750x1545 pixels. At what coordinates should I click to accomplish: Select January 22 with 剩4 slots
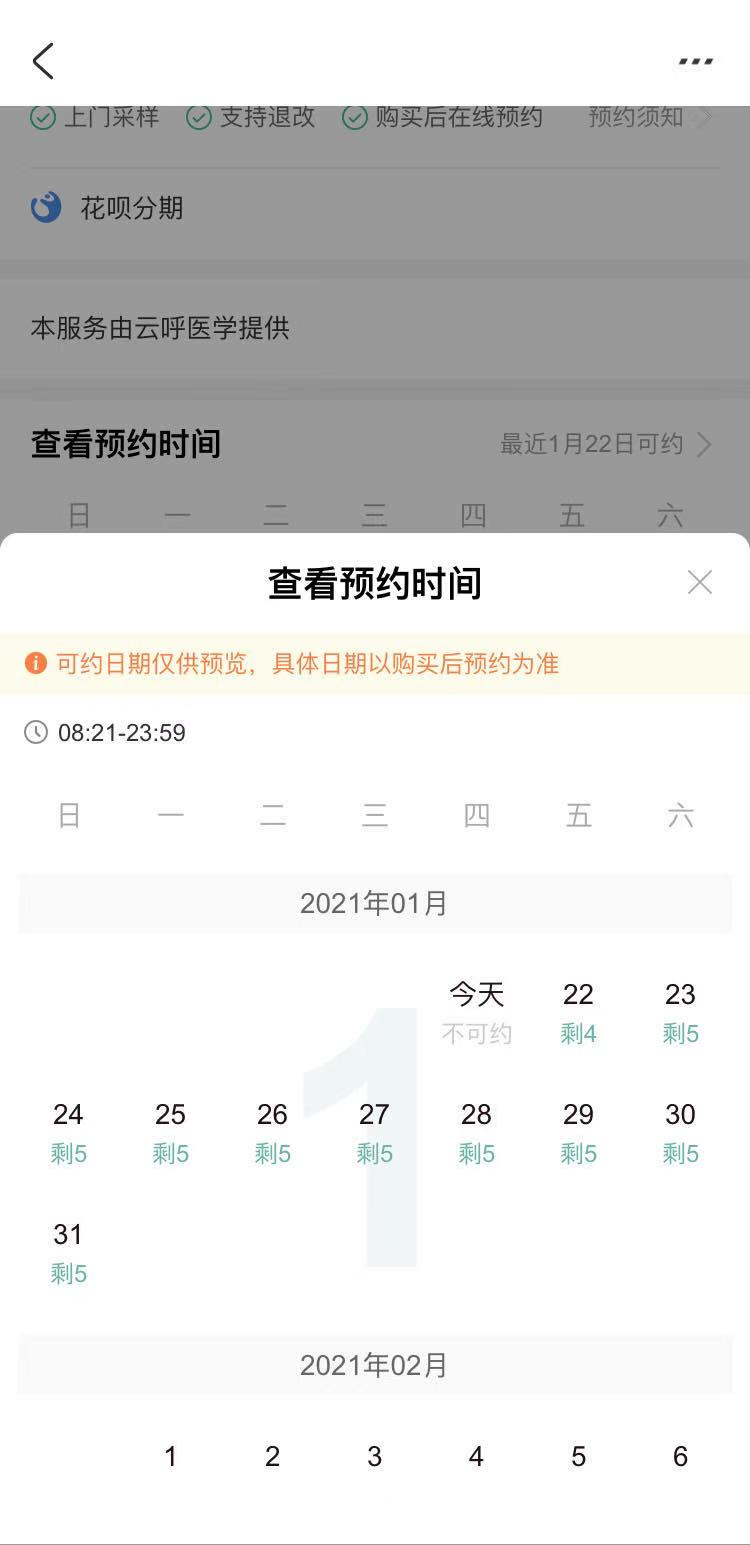click(x=578, y=1012)
